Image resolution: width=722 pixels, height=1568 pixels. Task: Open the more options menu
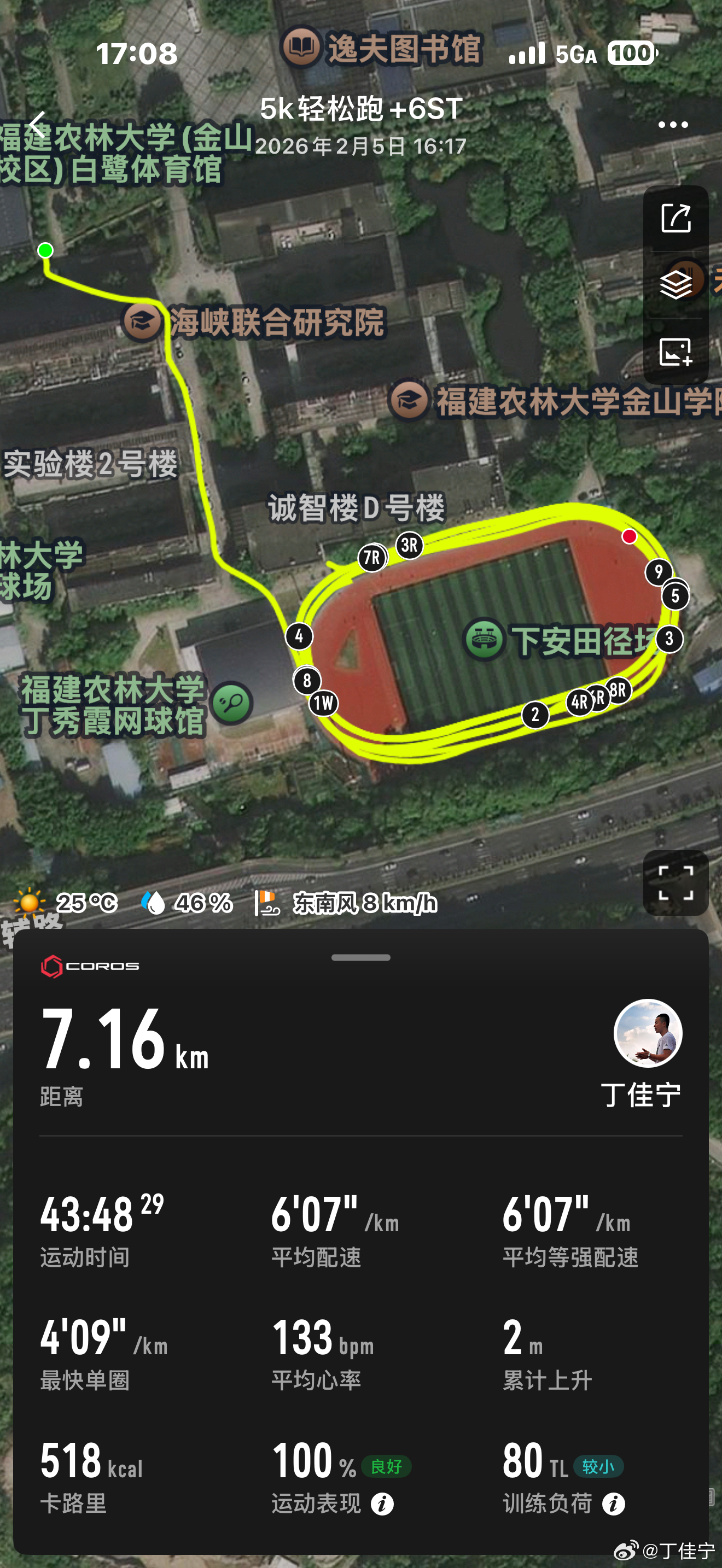[673, 125]
